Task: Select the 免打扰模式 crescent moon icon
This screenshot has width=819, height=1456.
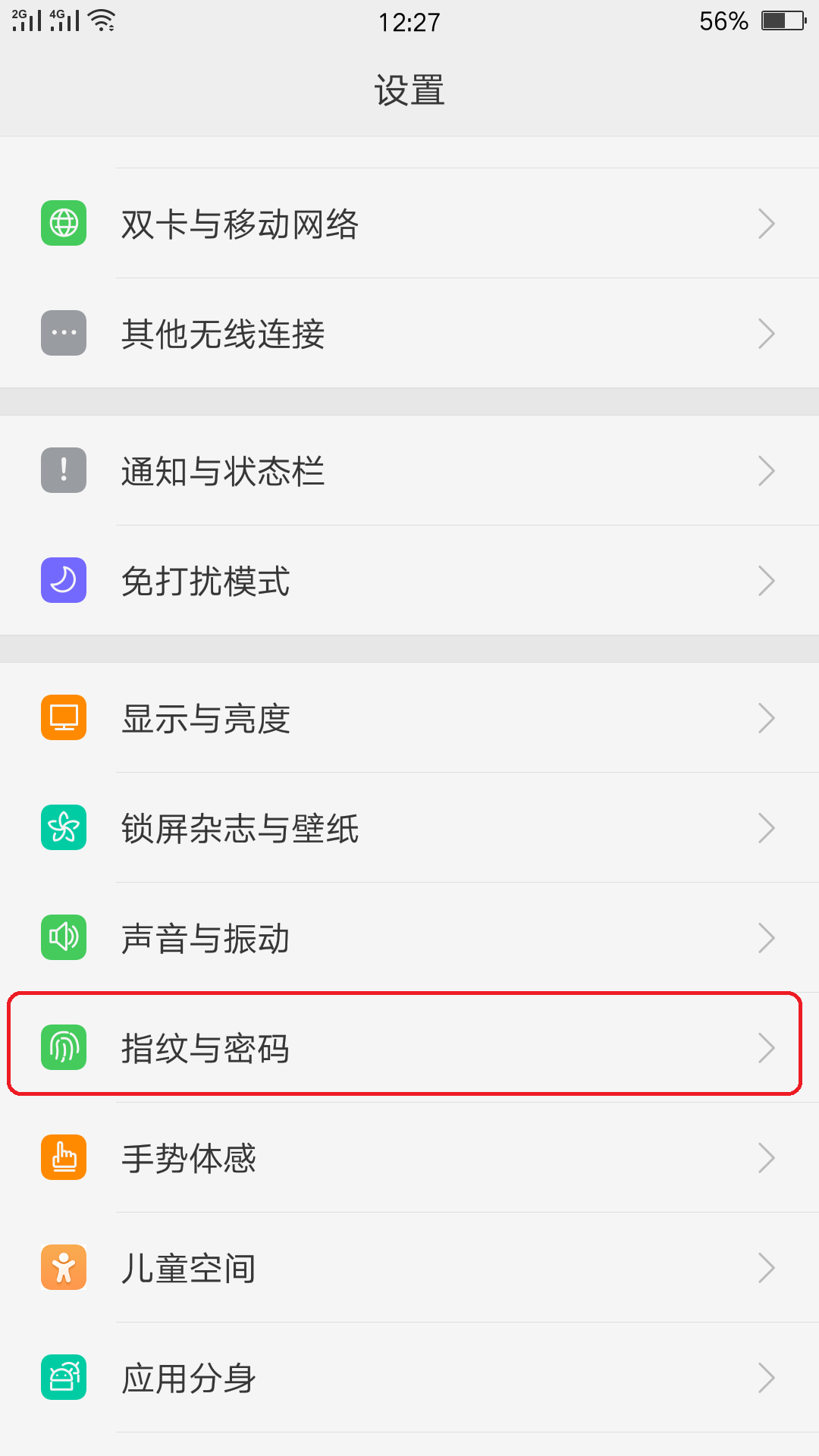Action: tap(64, 581)
